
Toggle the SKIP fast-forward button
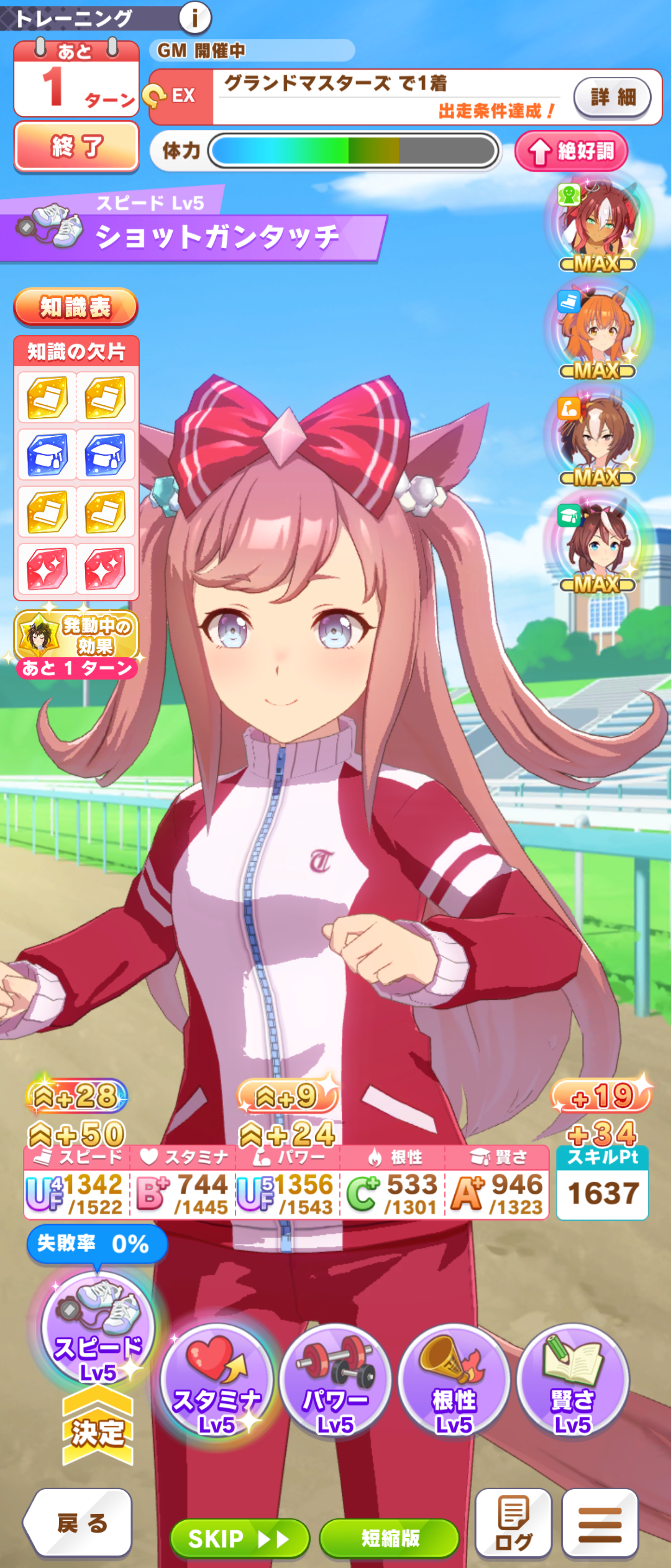(x=240, y=1538)
